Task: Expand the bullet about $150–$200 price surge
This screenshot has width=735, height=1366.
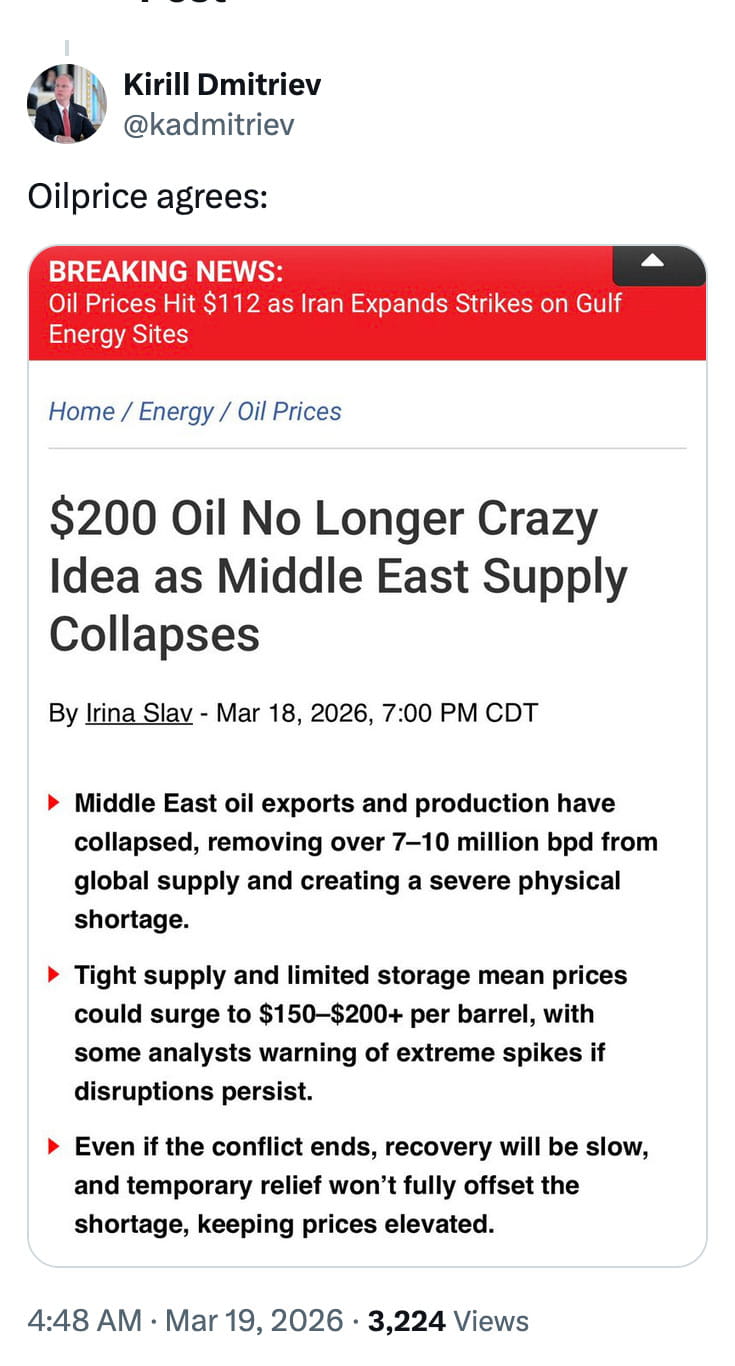Action: (365, 1033)
